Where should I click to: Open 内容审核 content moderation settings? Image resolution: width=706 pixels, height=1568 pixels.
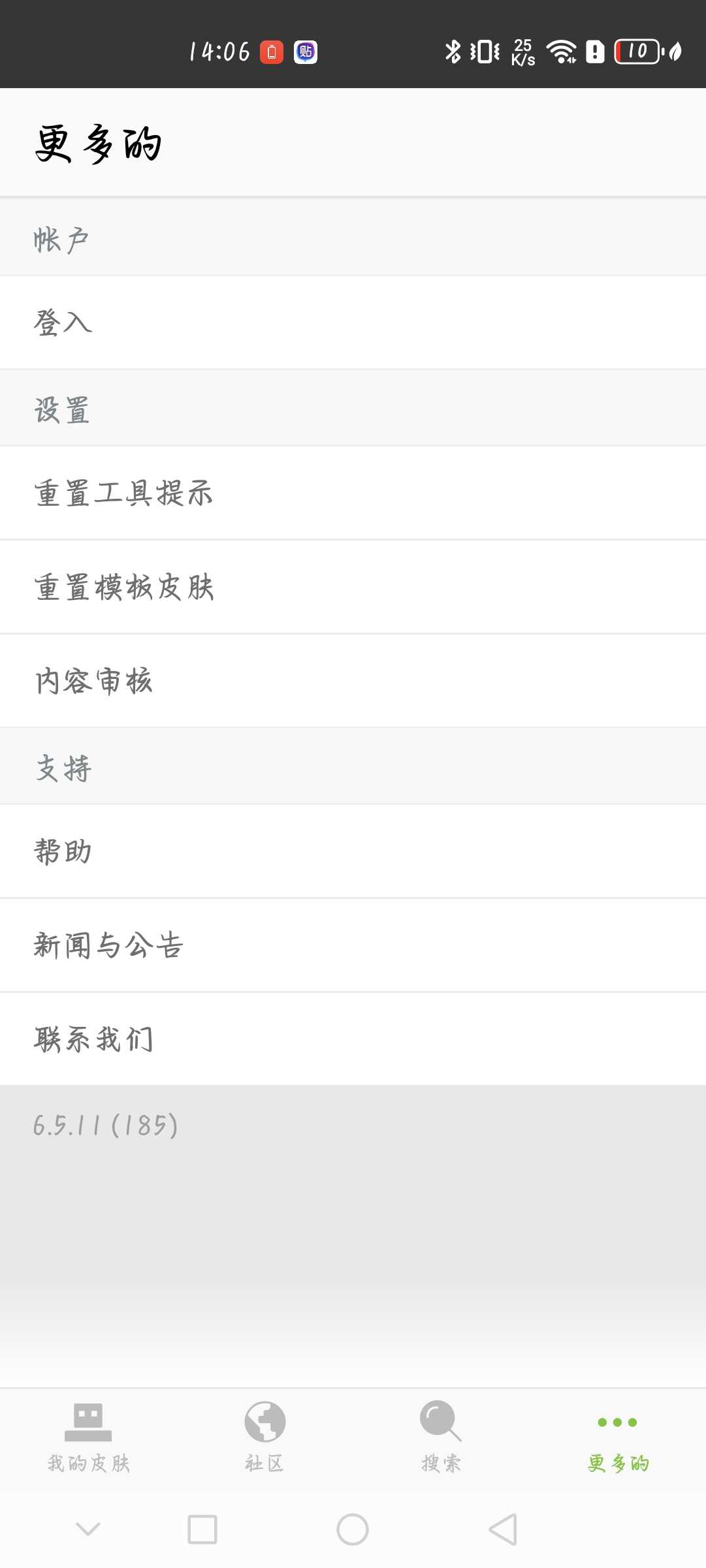click(x=353, y=681)
